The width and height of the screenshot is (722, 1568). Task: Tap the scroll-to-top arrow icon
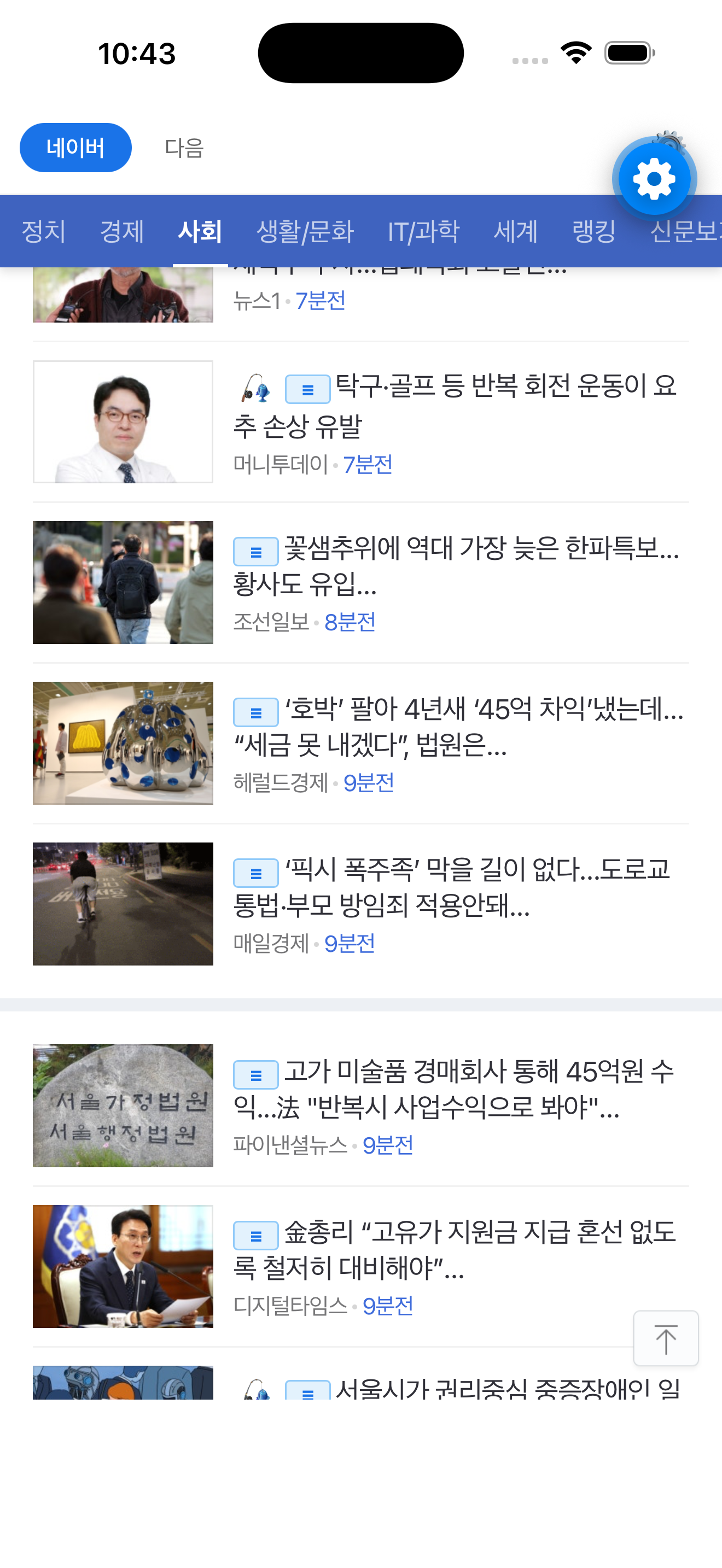tap(666, 1339)
